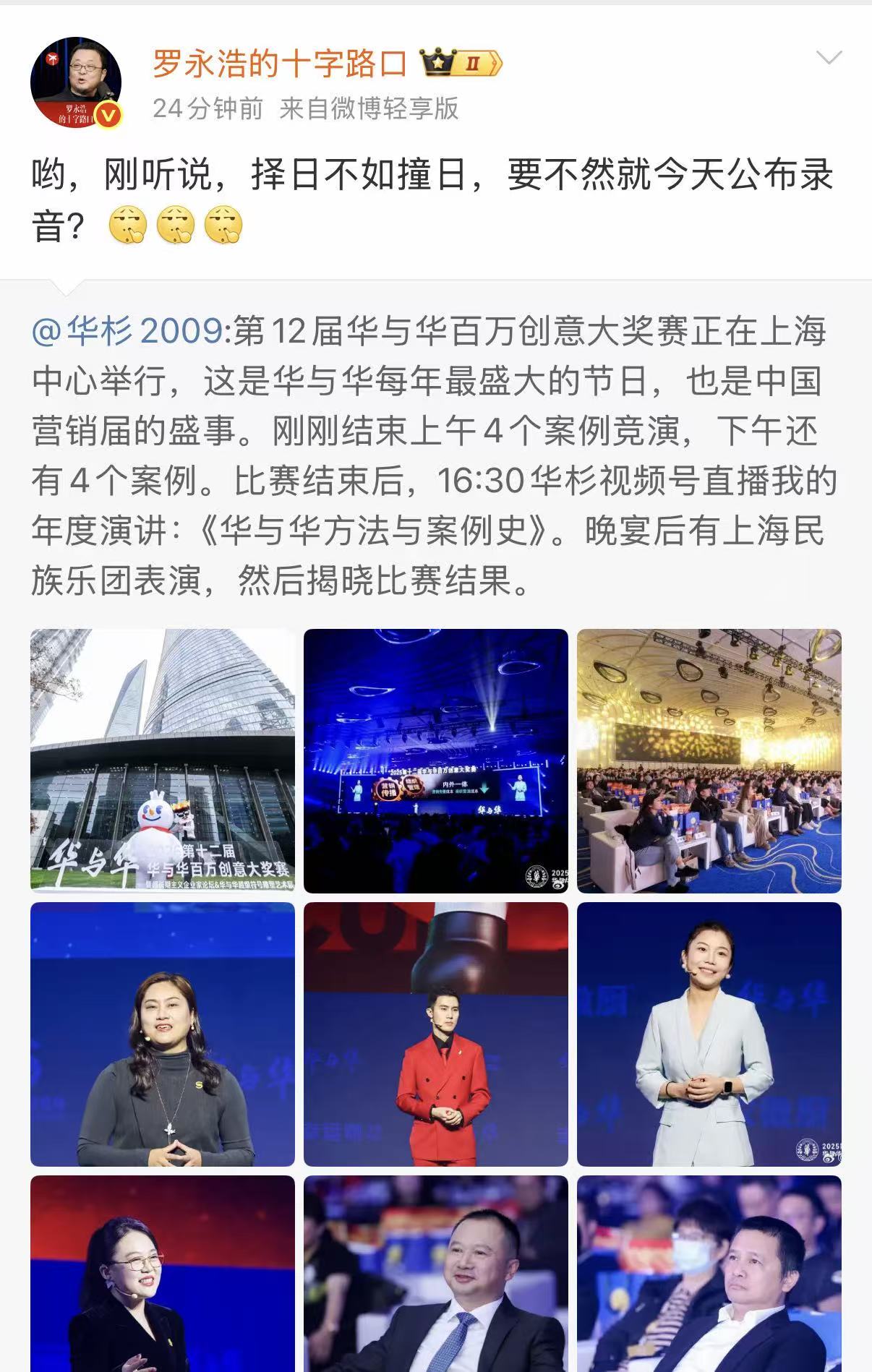Viewport: 872px width, 1372px height.
Task: View the blue stage lighting photo
Action: (x=435, y=759)
